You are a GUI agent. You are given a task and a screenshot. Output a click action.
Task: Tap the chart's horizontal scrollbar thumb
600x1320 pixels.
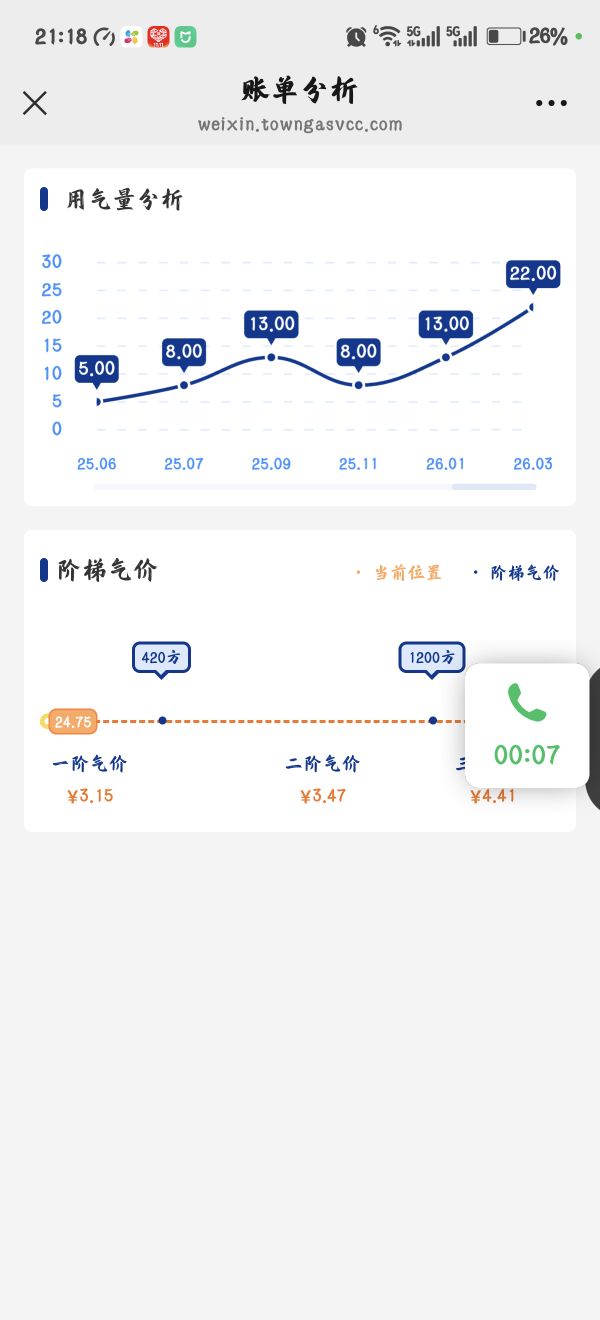click(494, 487)
